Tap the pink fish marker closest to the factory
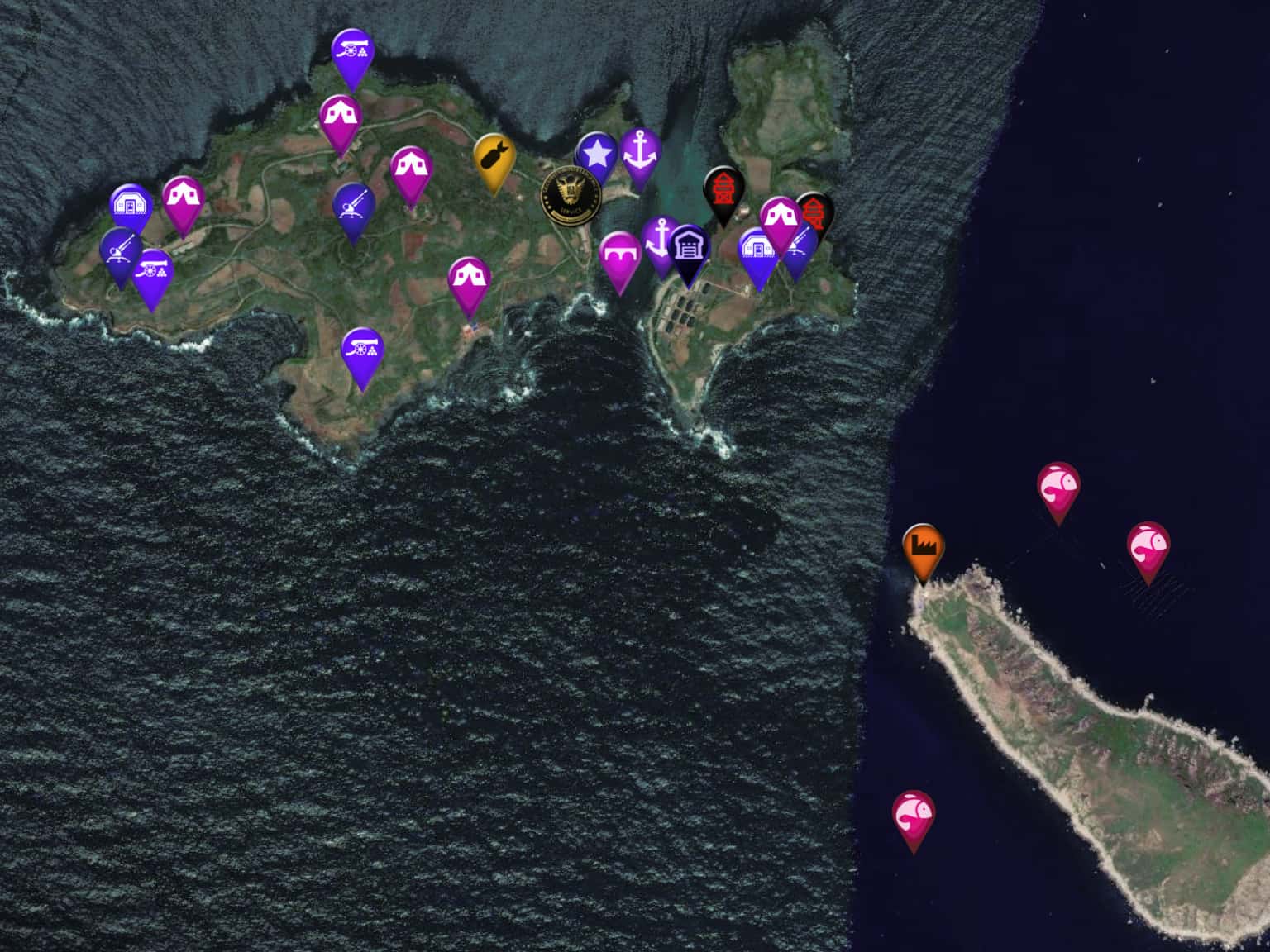The width and height of the screenshot is (1270, 952). pyautogui.click(x=1058, y=487)
